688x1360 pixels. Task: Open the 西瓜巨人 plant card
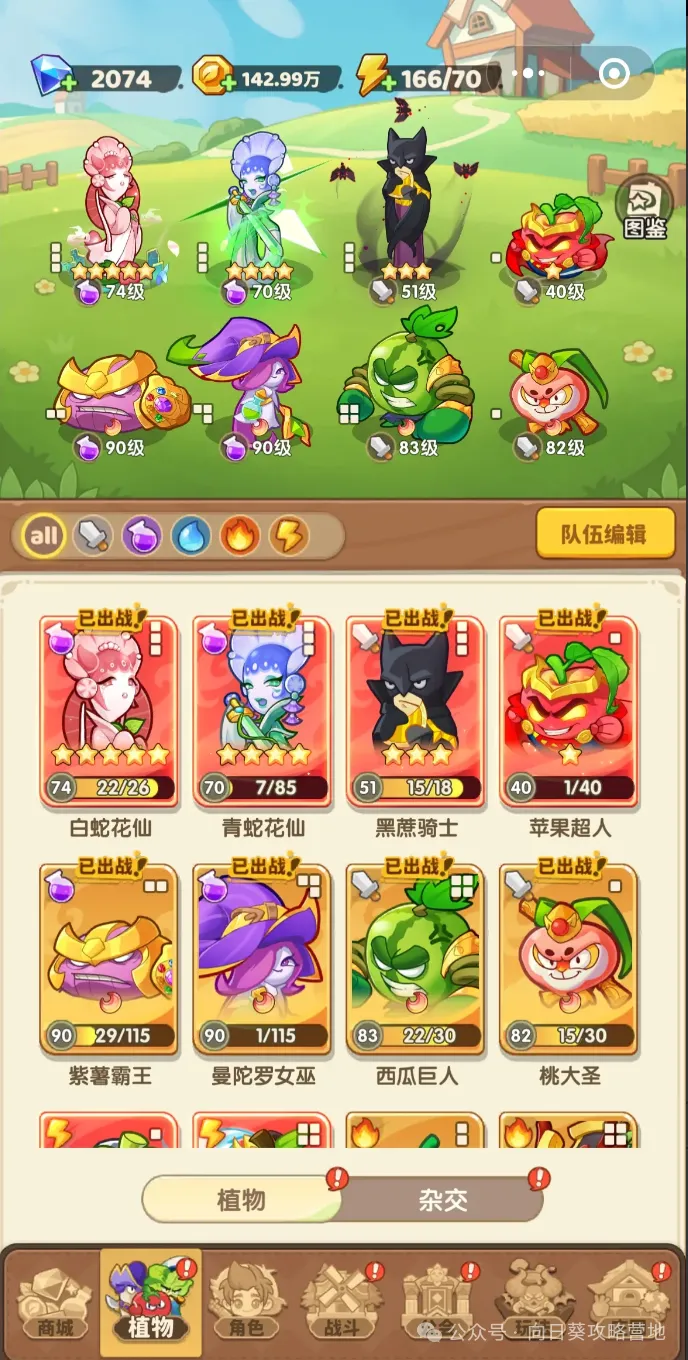[x=416, y=960]
